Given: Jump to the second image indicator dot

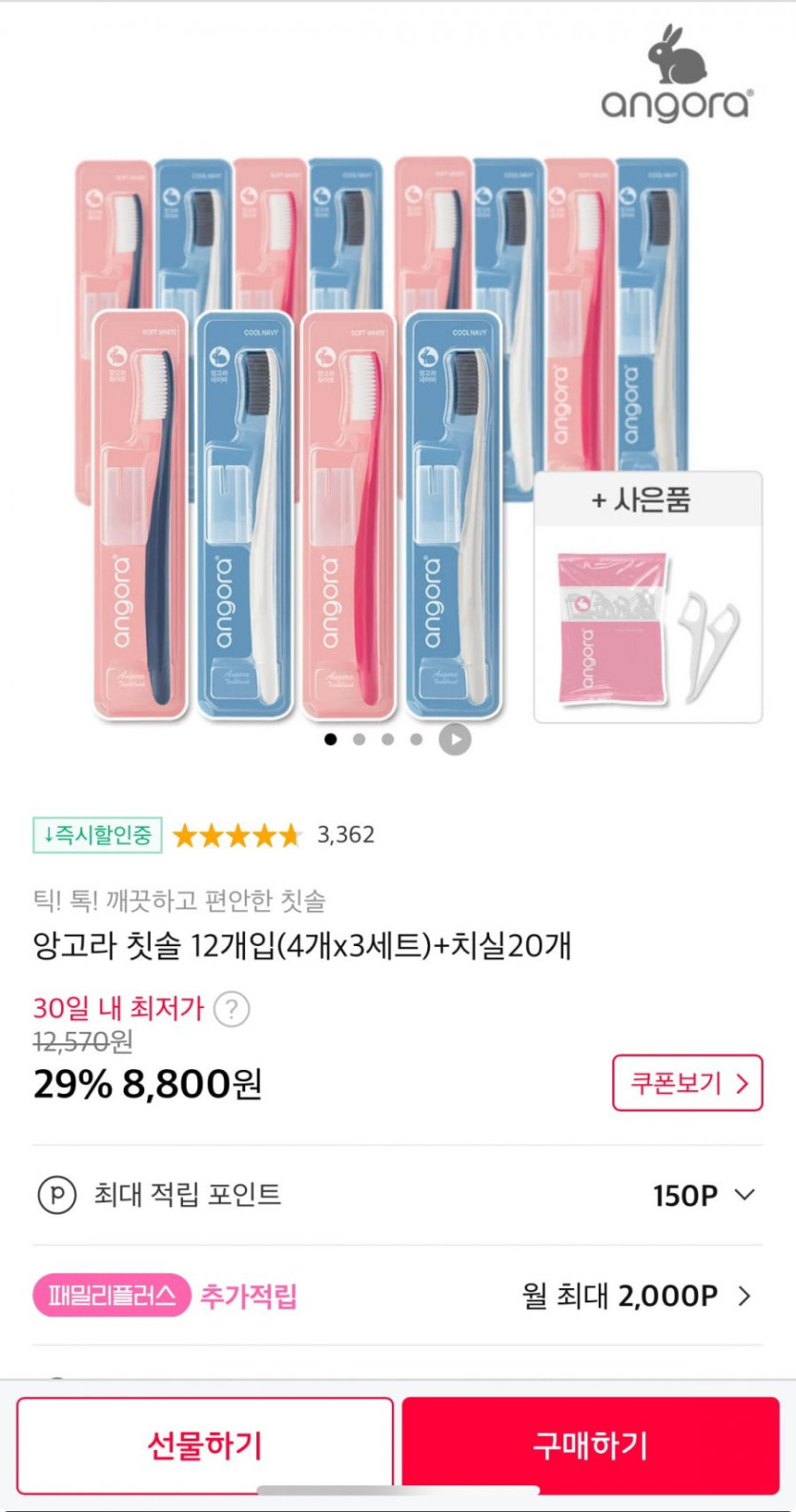Looking at the screenshot, I should tap(359, 739).
